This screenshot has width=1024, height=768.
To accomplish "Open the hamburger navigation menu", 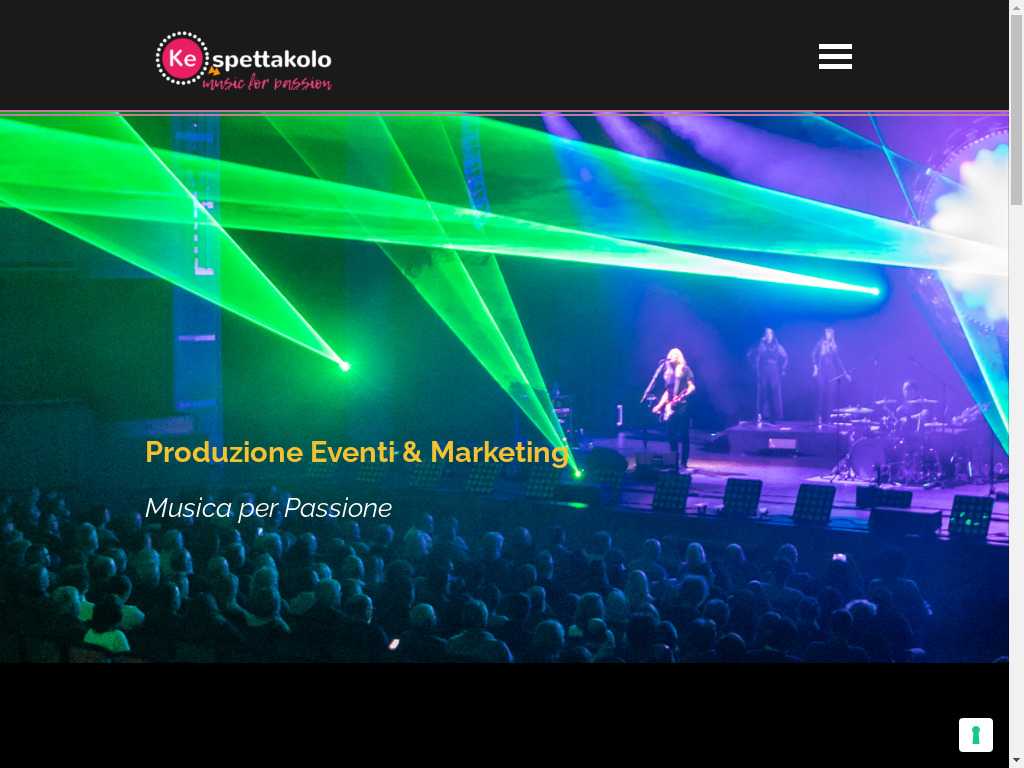I will [x=835, y=57].
